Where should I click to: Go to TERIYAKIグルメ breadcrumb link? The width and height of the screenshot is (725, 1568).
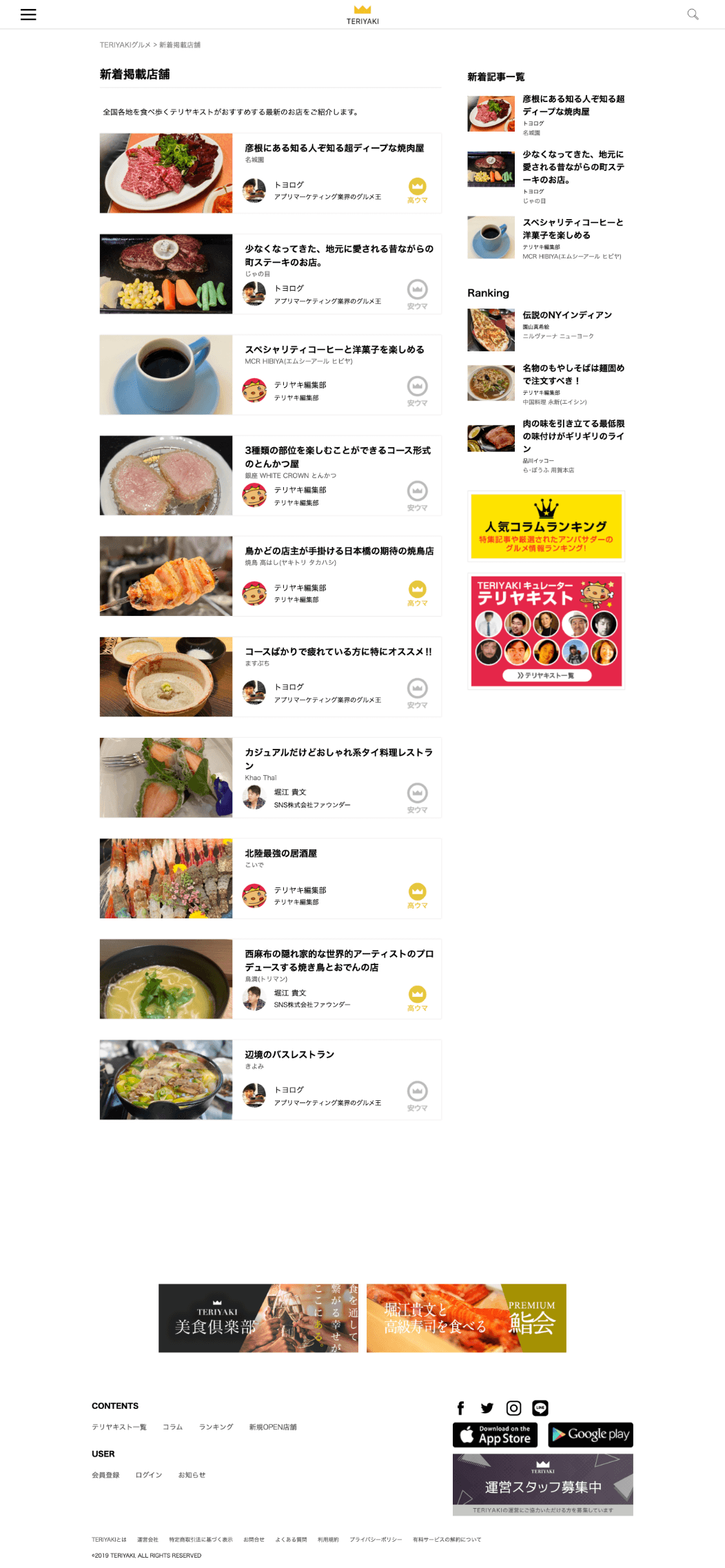[x=125, y=45]
